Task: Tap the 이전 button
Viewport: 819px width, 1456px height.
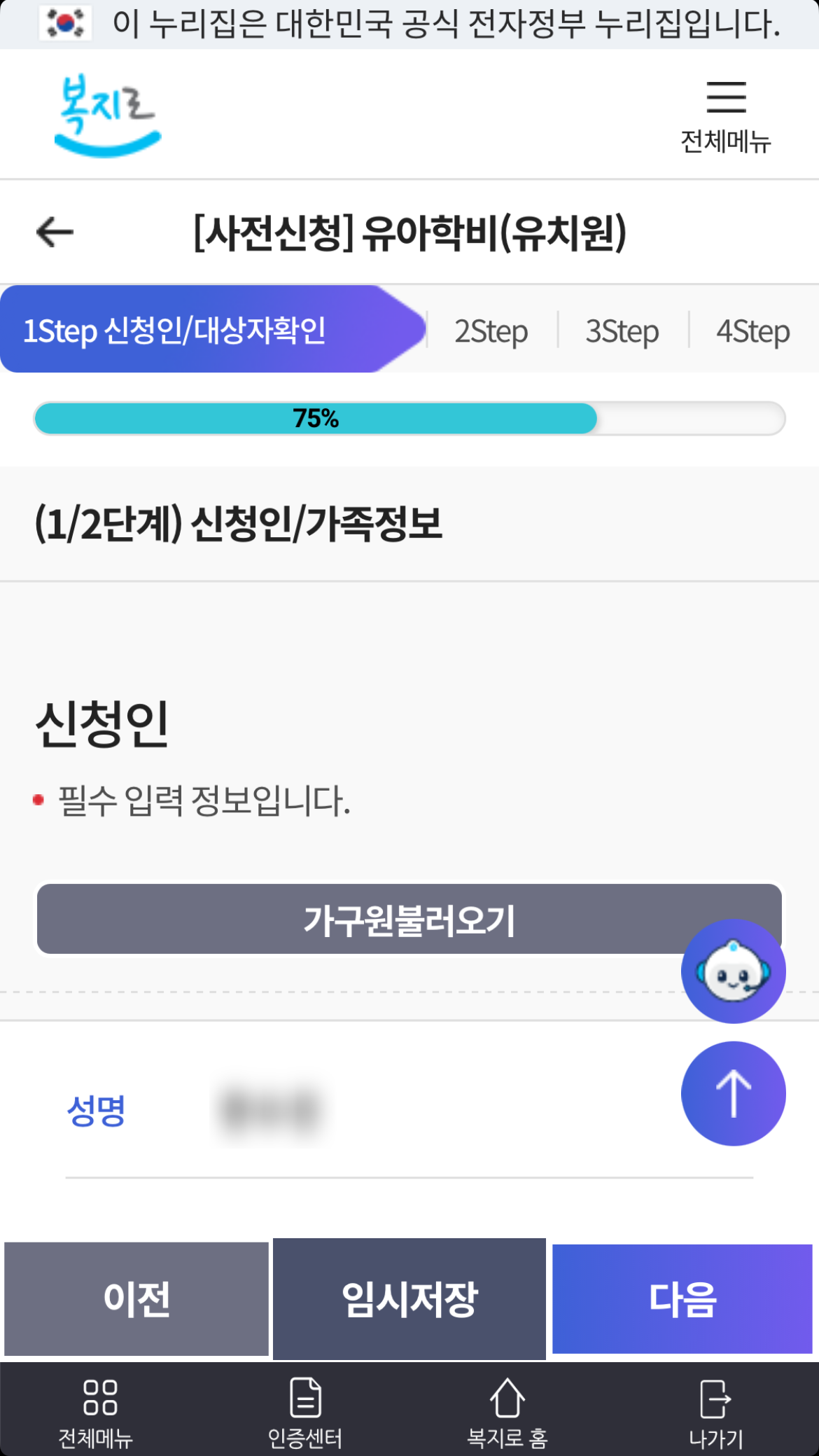Action: tap(136, 1299)
